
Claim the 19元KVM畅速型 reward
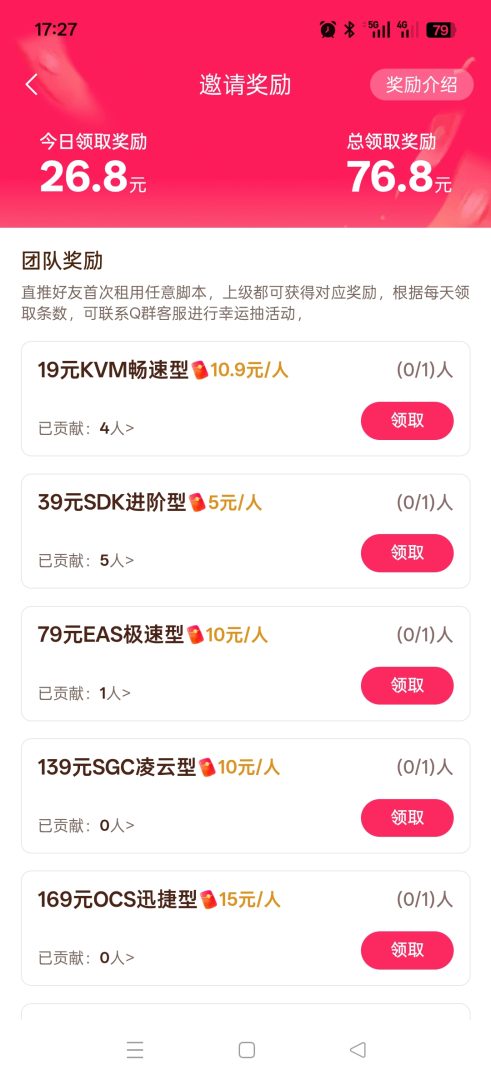[x=407, y=421]
